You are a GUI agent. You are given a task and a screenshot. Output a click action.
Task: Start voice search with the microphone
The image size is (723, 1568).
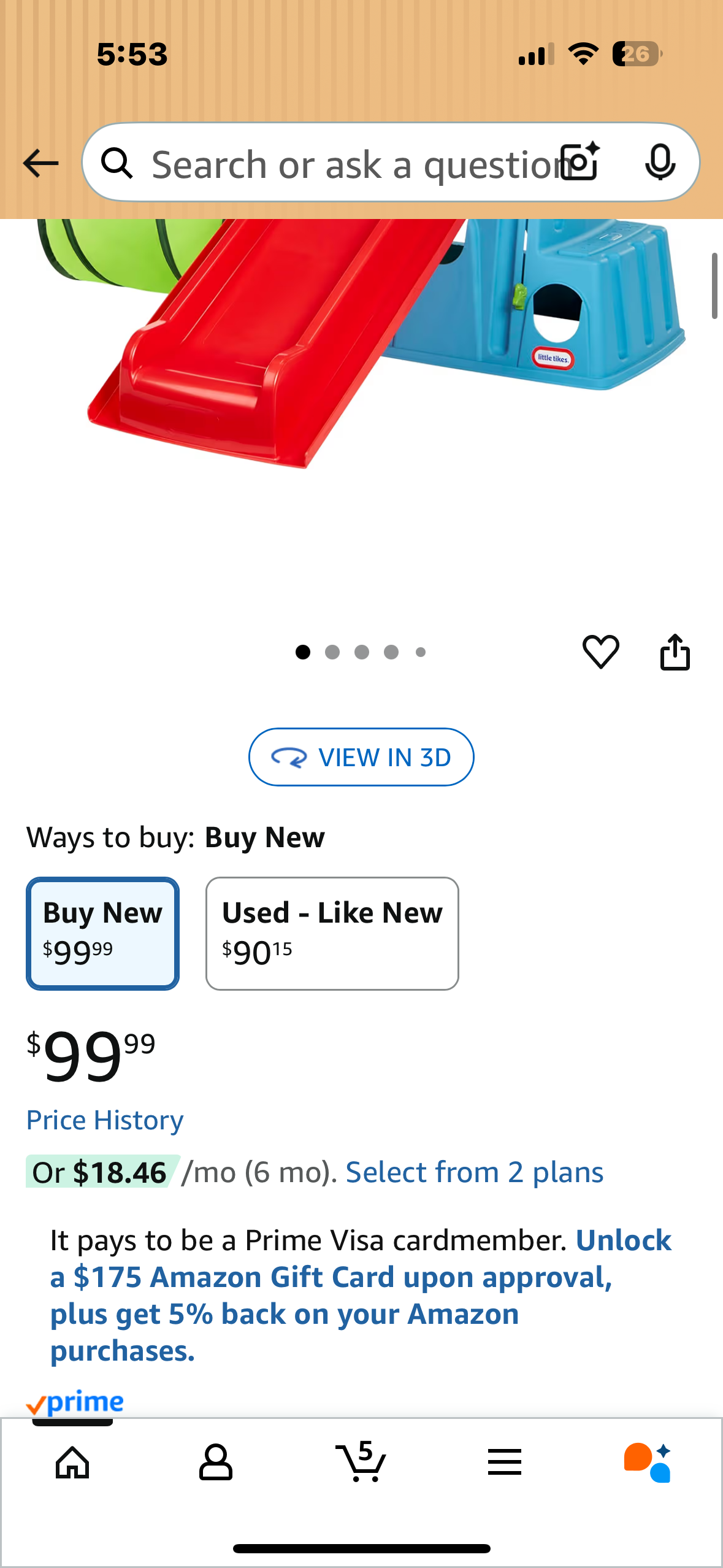660,163
